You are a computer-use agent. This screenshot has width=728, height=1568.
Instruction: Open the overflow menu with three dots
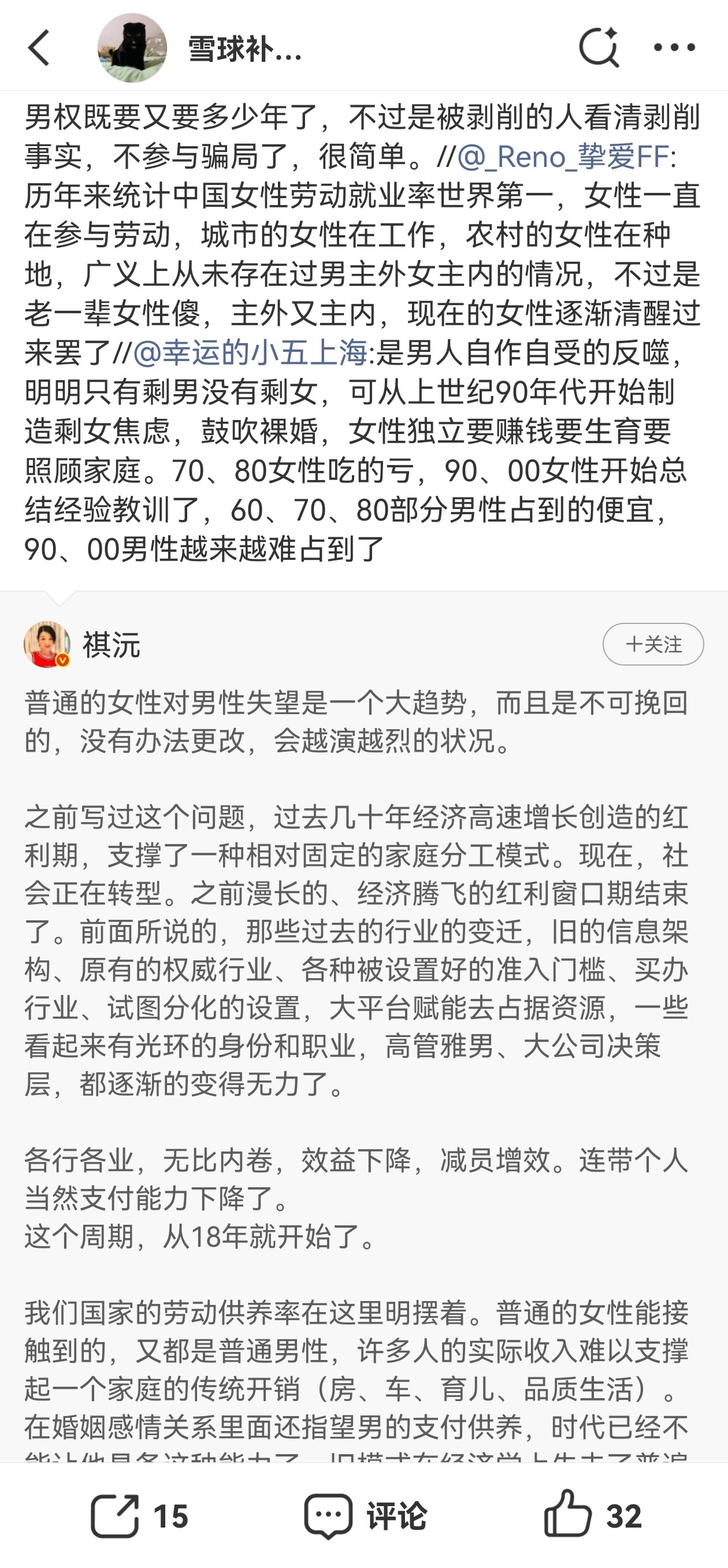click(x=674, y=47)
